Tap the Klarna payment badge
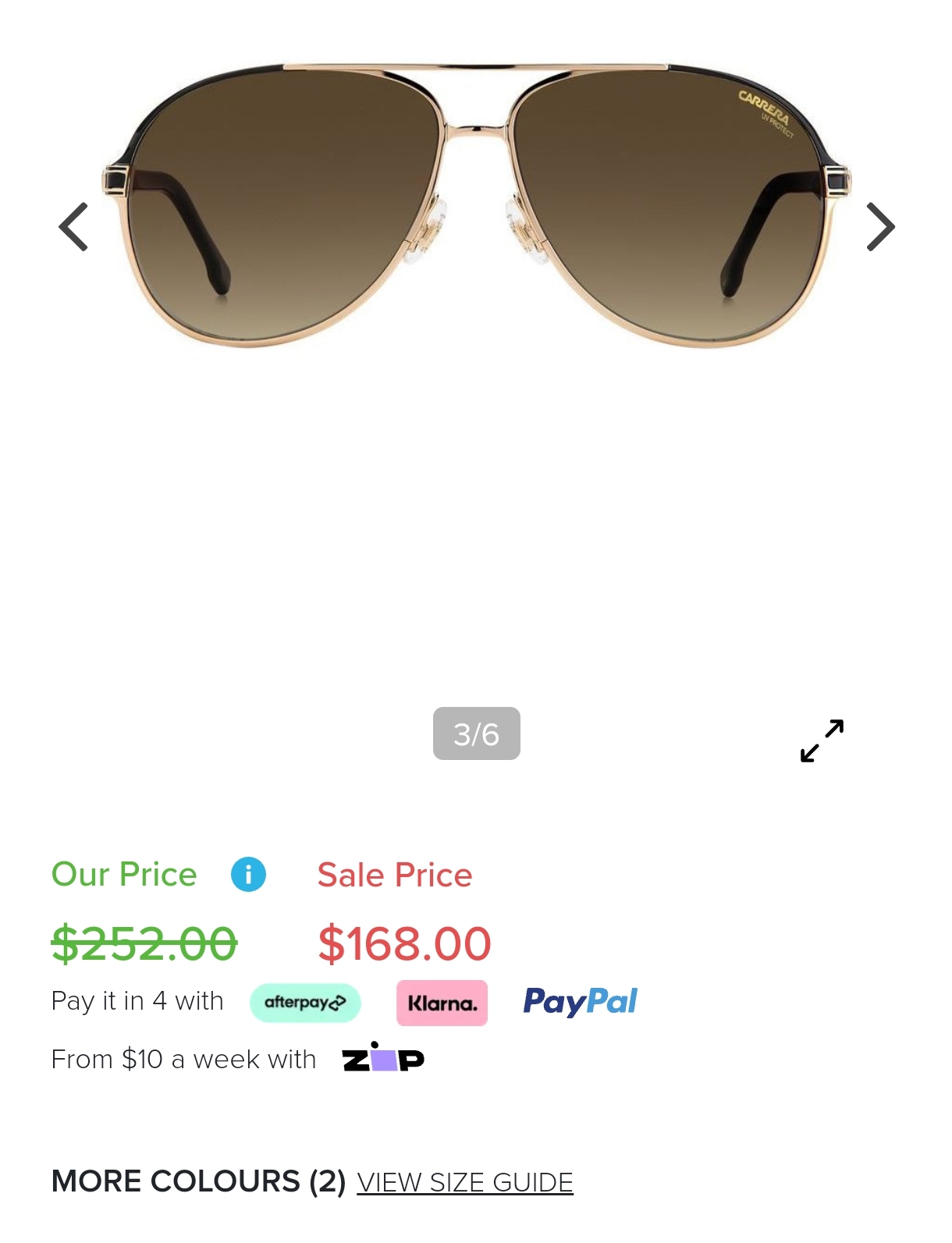Image resolution: width=952 pixels, height=1243 pixels. point(442,1003)
